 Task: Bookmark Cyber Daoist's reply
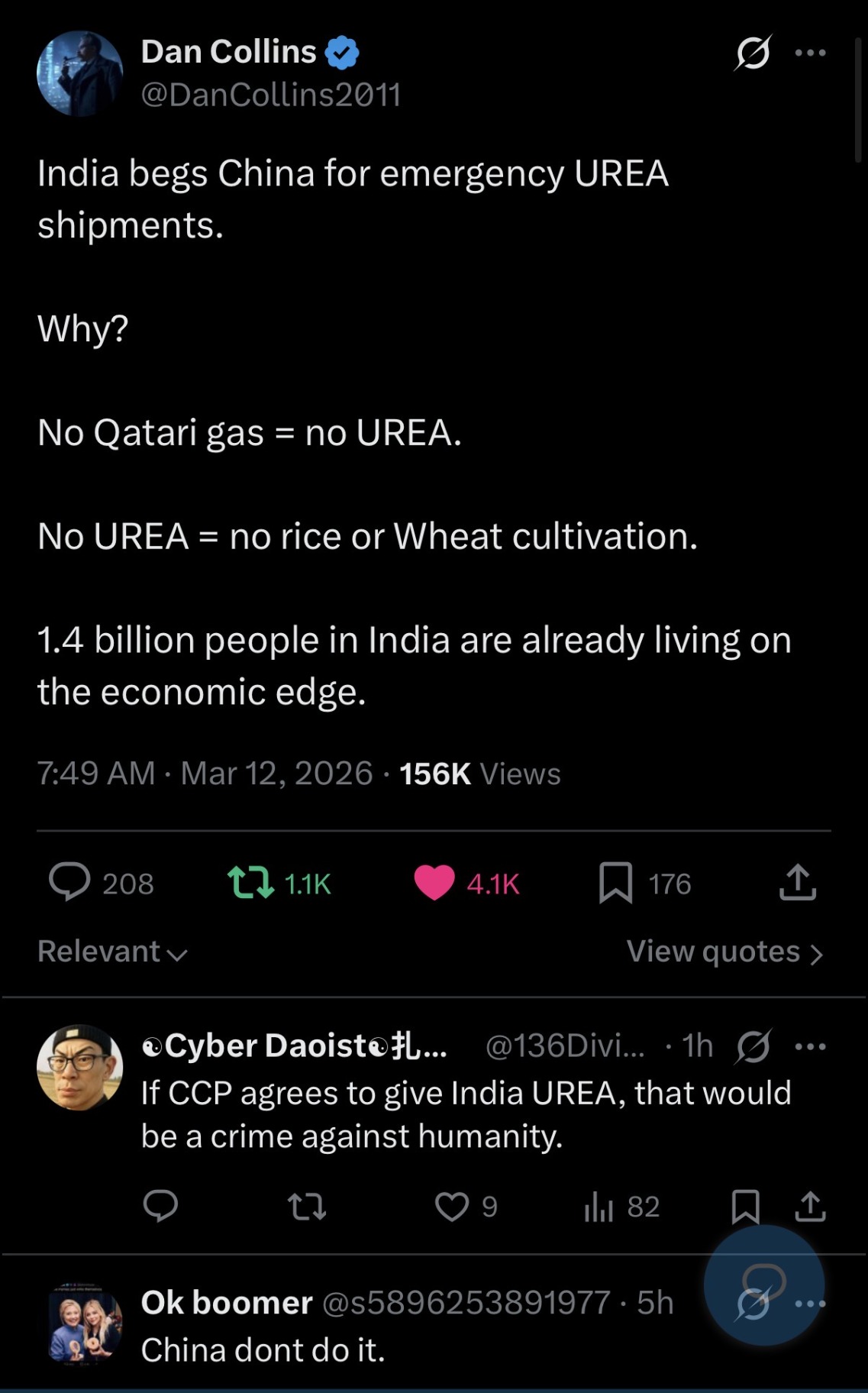[x=745, y=1207]
